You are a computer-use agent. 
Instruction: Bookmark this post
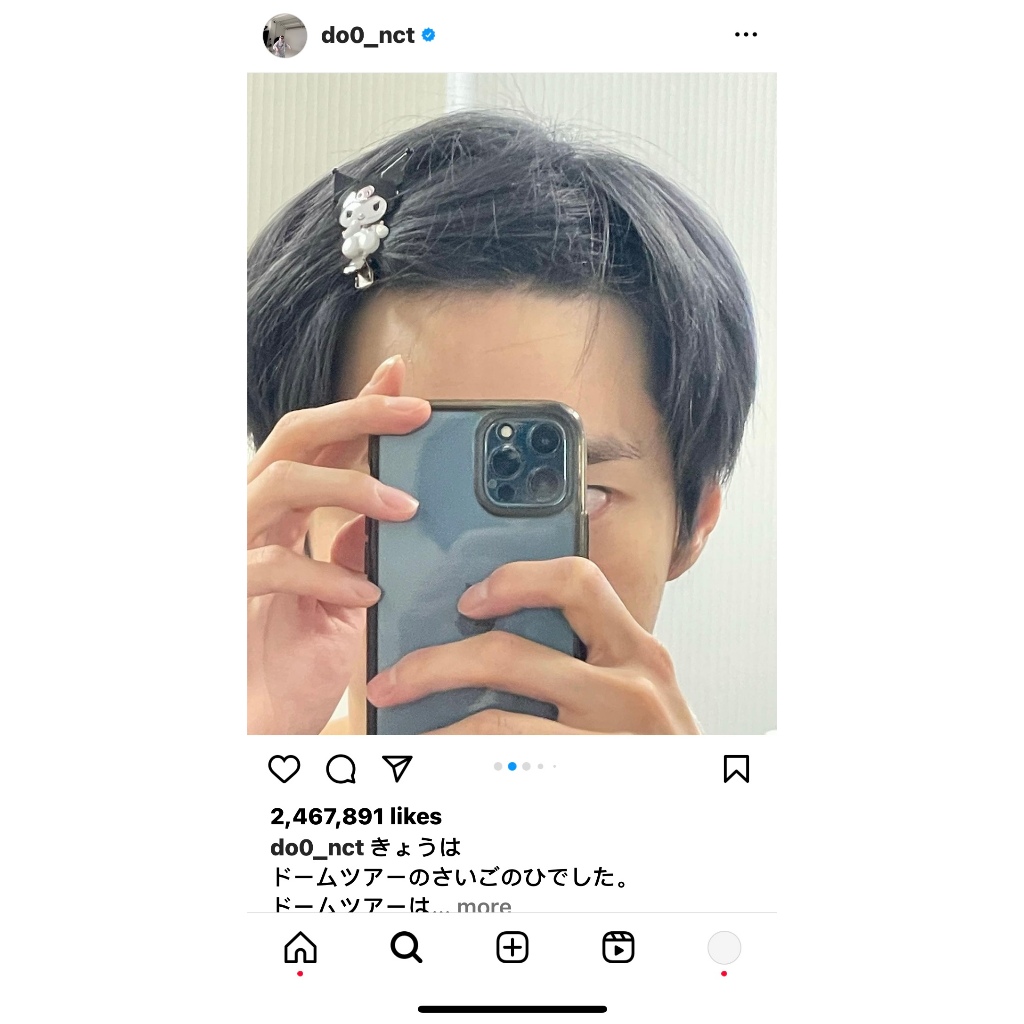click(x=736, y=769)
